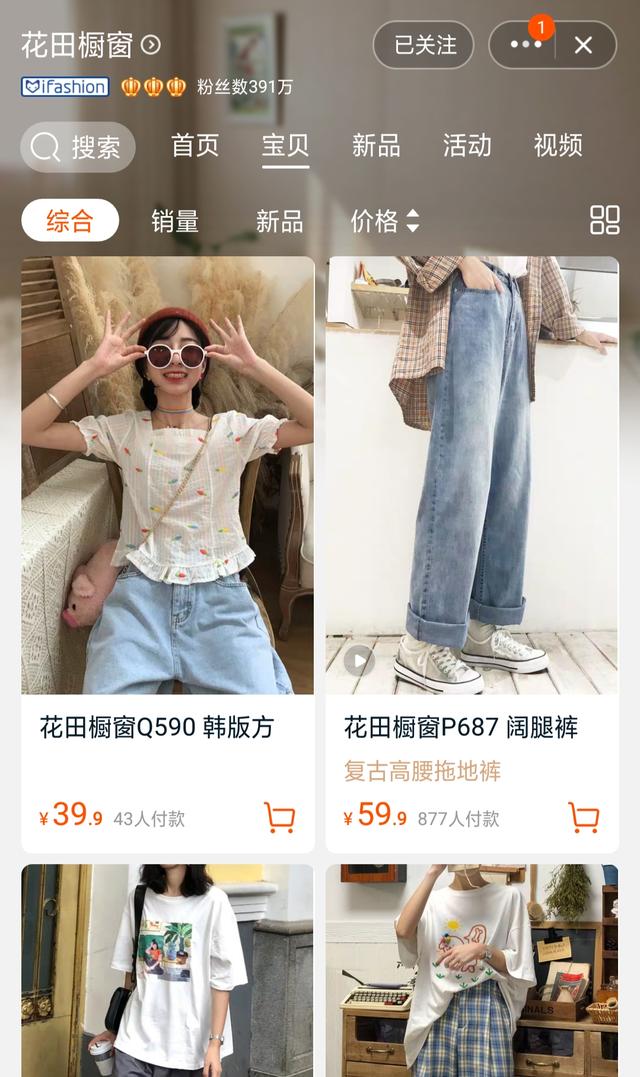
Task: Switch to the 首页 tab
Action: pos(195,146)
